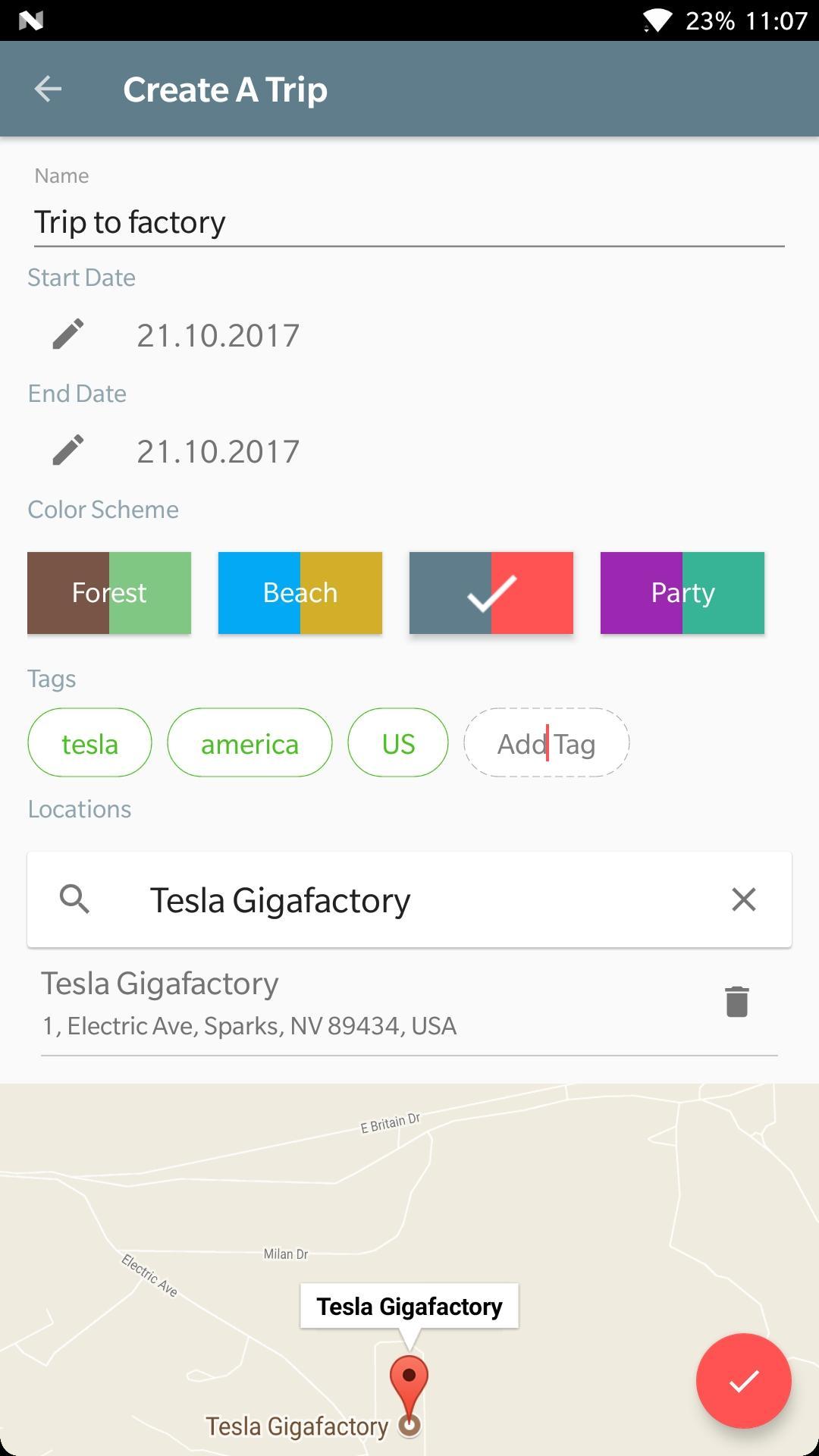Viewport: 819px width, 1456px height.
Task: Select the tesla tag
Action: point(89,742)
